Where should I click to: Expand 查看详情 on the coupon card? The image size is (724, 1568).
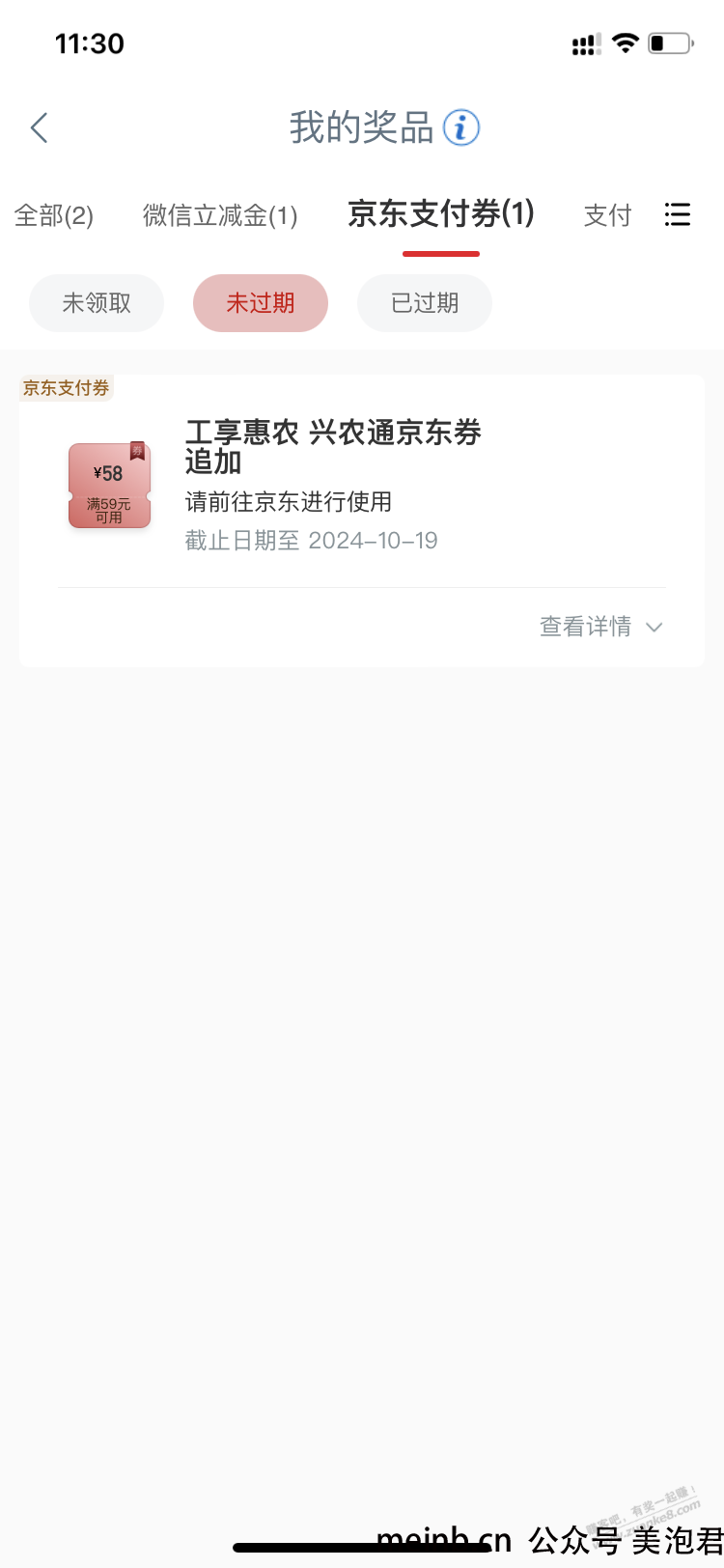[x=600, y=627]
